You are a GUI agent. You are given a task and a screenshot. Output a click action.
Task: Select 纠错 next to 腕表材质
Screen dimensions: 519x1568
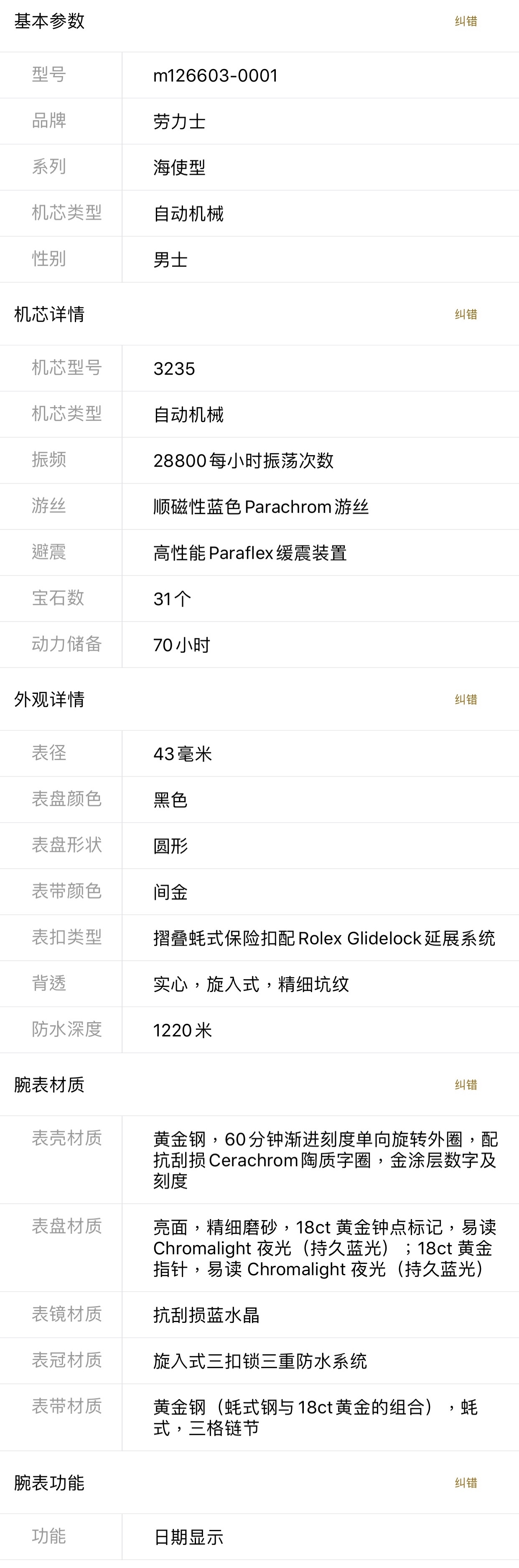(x=466, y=1085)
